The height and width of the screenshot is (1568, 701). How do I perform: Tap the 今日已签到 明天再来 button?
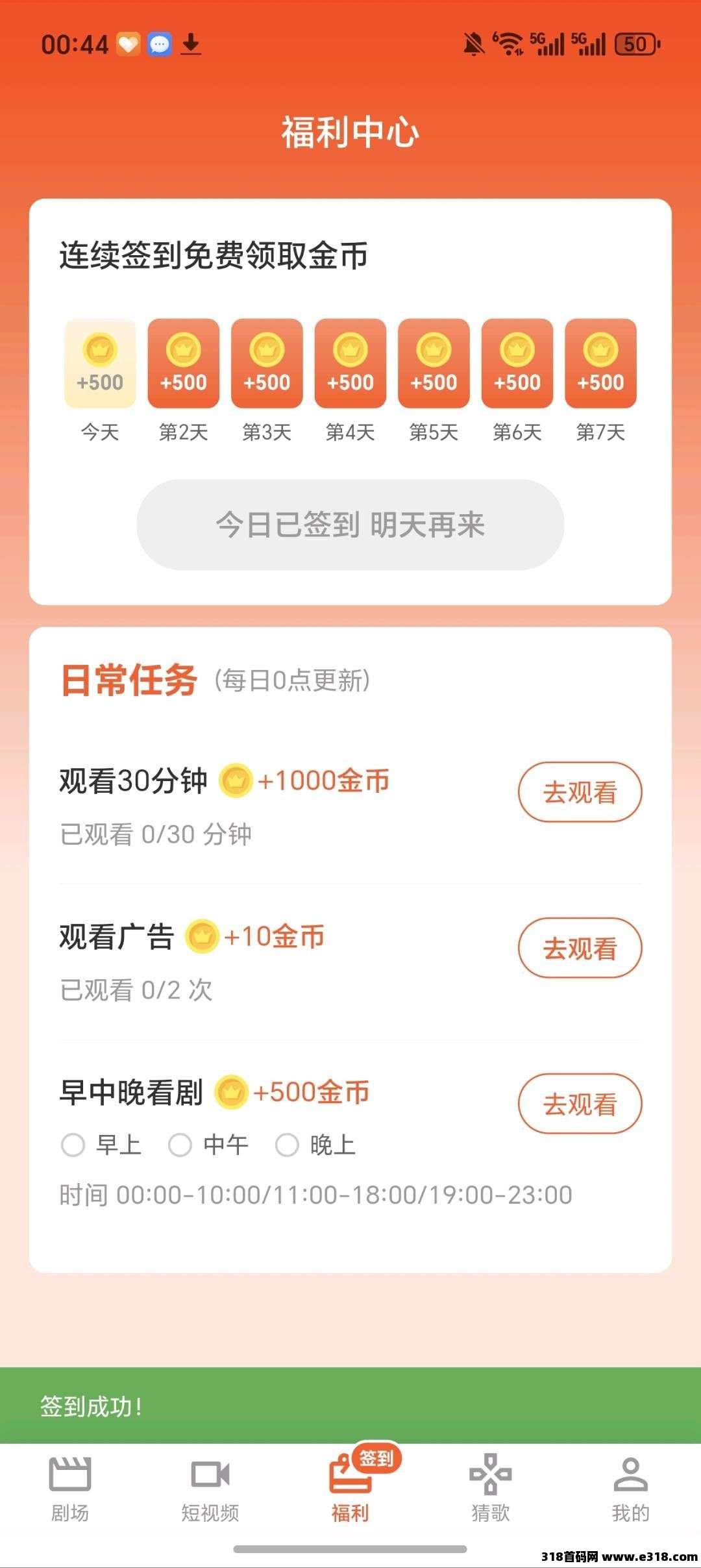(350, 525)
